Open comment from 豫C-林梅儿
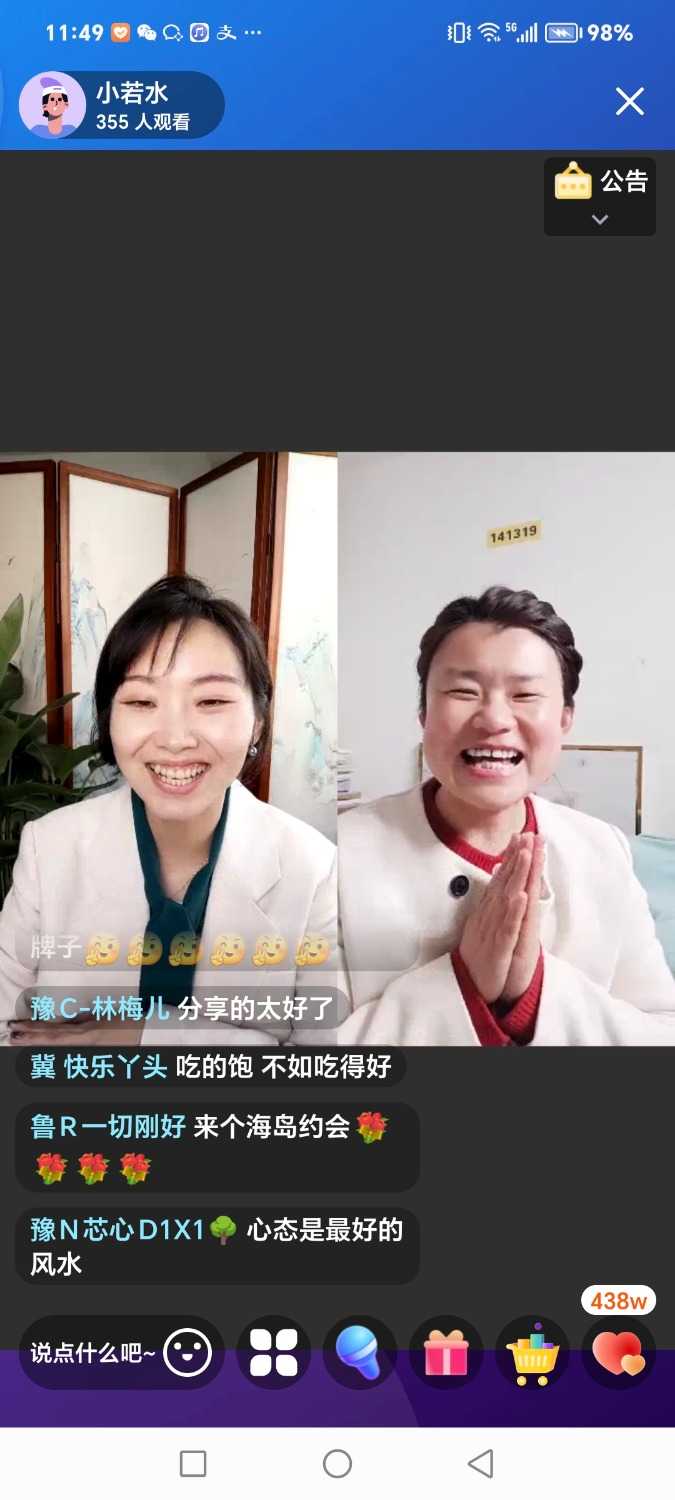Screen dimensions: 675x1500 [182, 1008]
